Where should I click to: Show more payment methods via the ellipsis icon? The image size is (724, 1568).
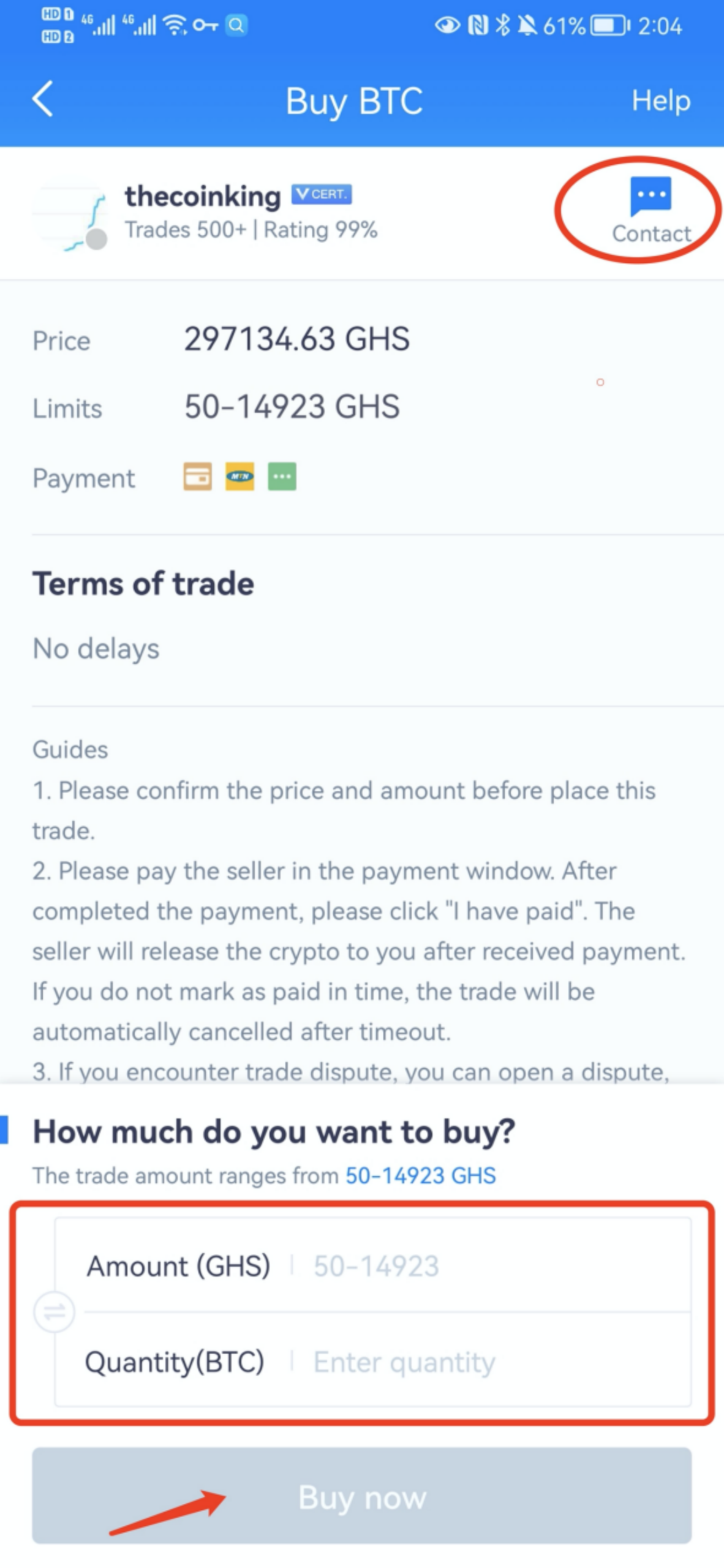tap(283, 478)
